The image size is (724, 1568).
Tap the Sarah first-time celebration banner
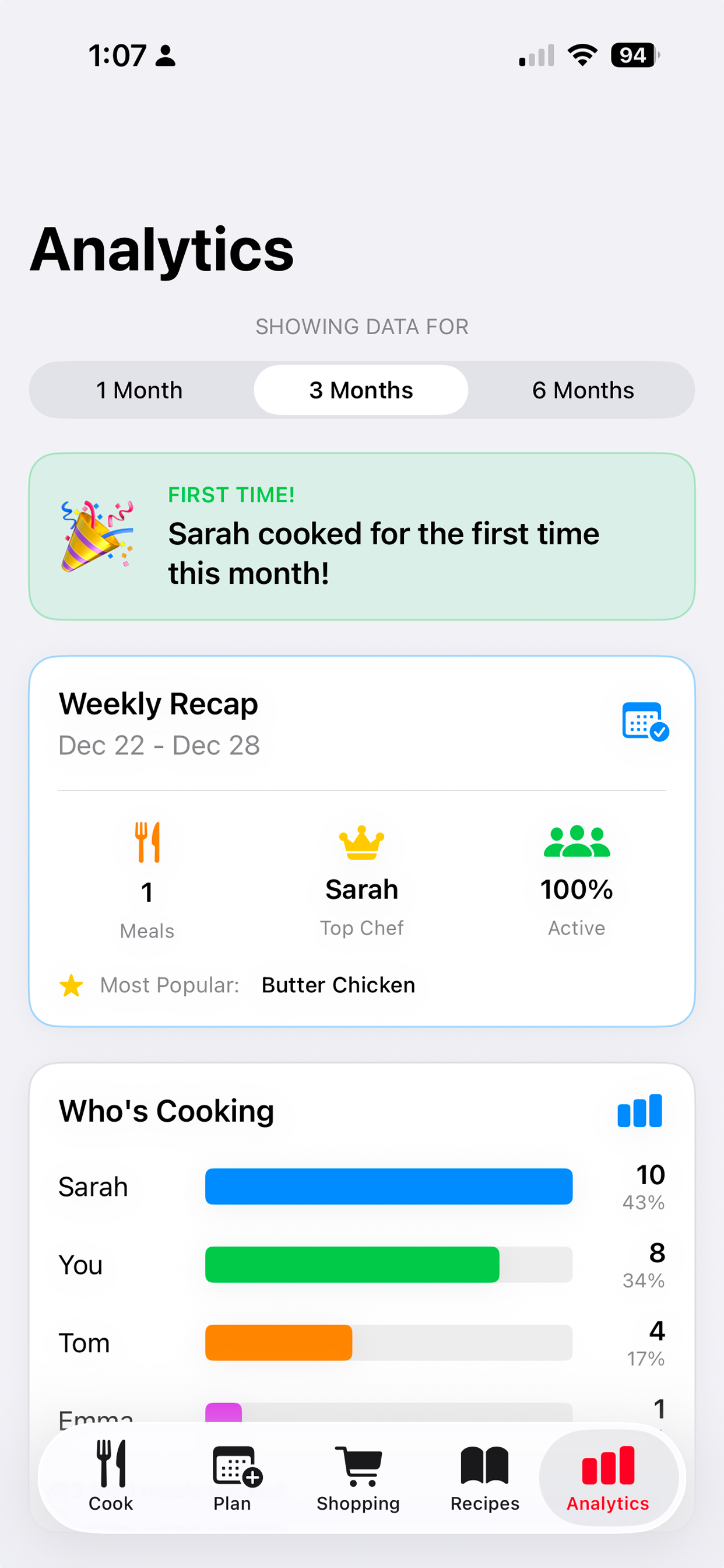click(361, 535)
